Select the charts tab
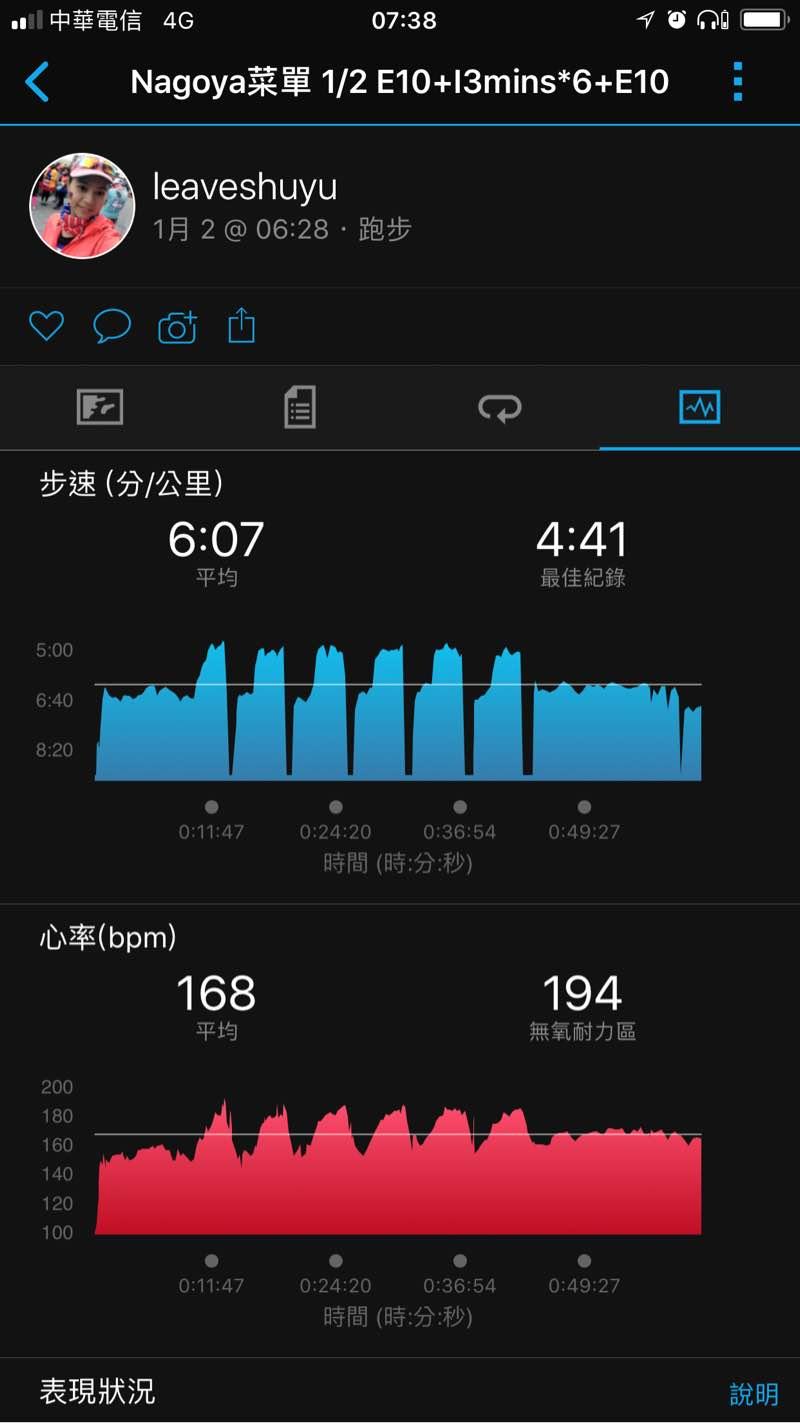800x1423 pixels. (699, 408)
